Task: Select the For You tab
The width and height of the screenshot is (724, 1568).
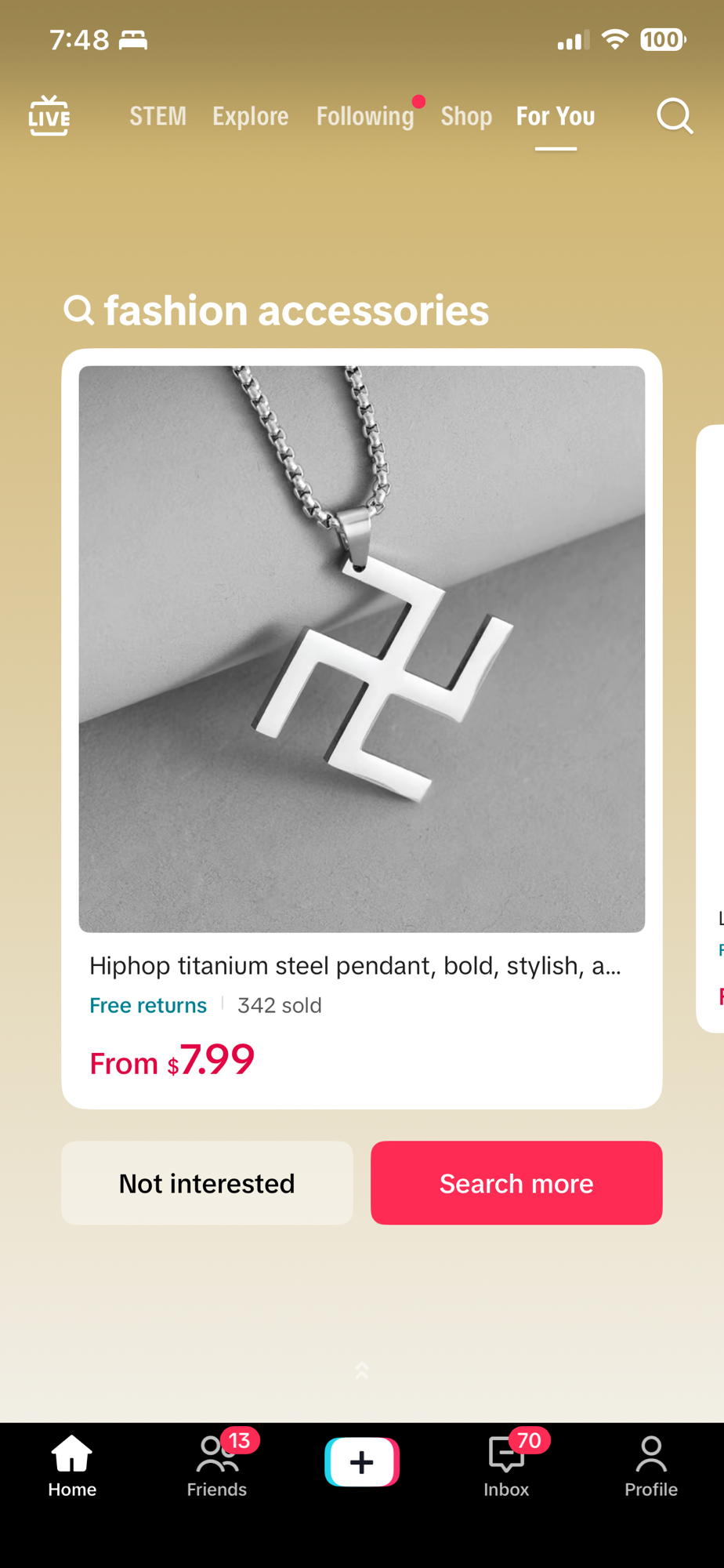Action: (556, 116)
